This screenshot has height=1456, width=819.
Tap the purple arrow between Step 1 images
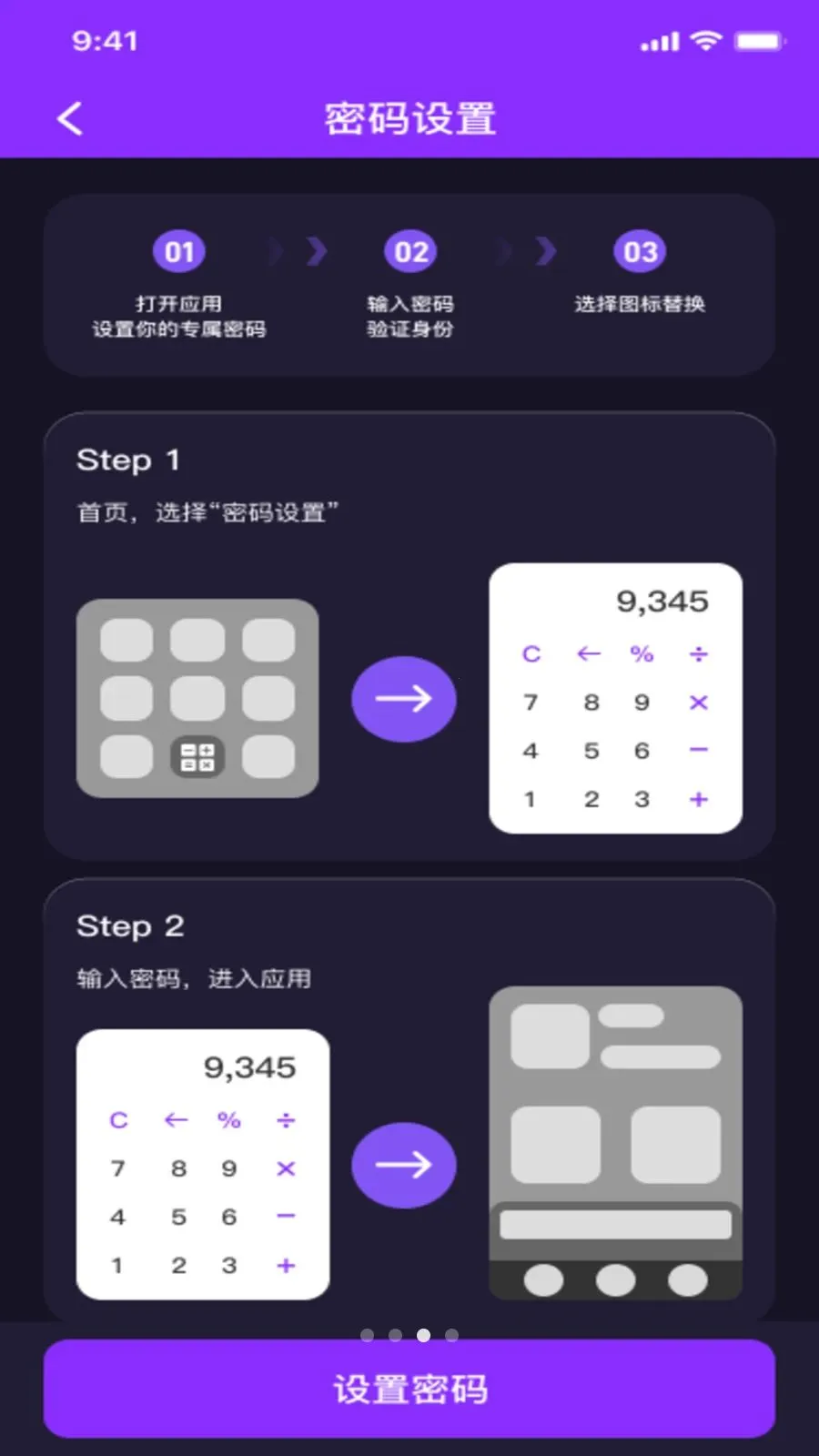[404, 698]
